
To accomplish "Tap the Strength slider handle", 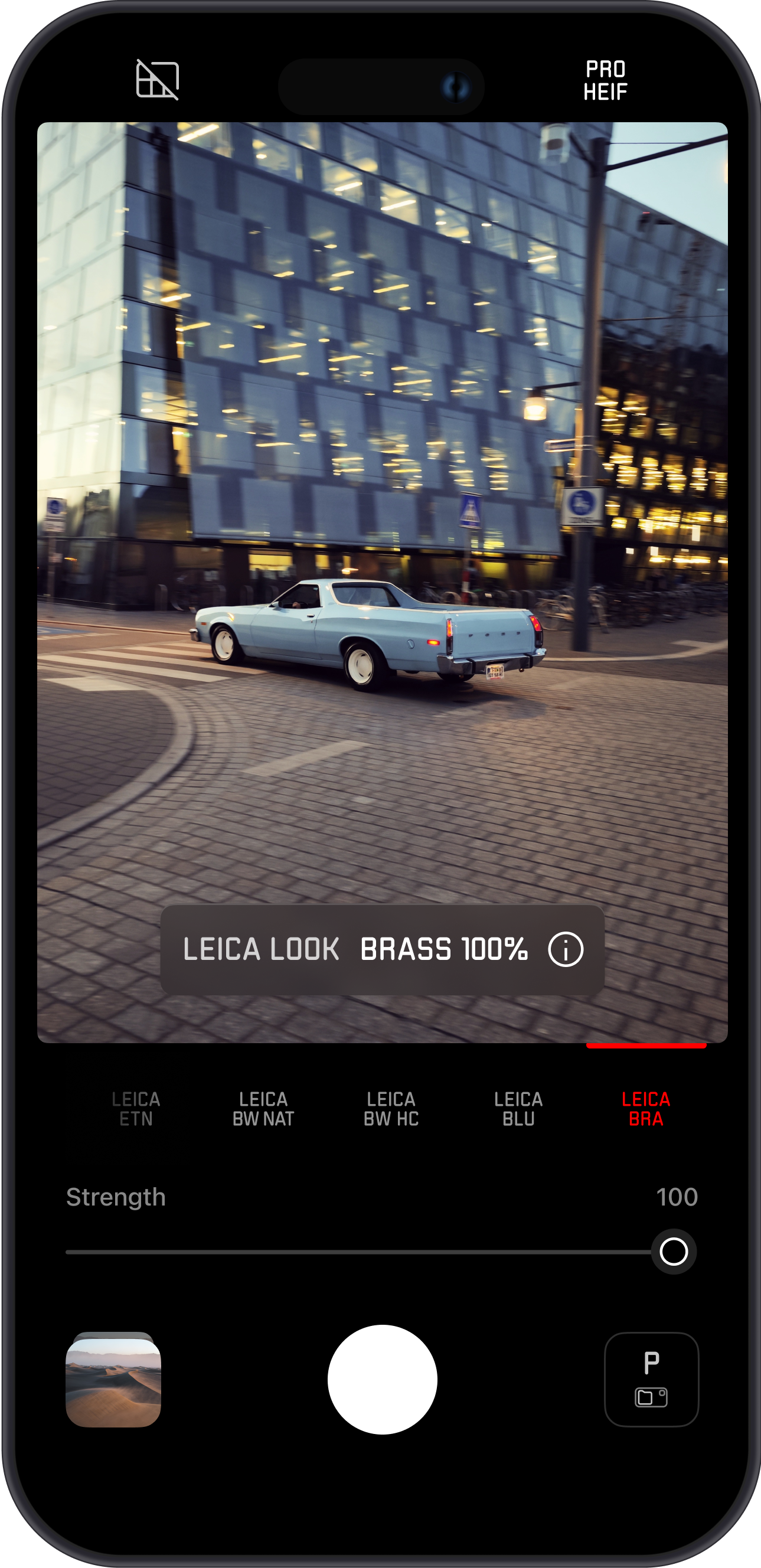I will (674, 1252).
